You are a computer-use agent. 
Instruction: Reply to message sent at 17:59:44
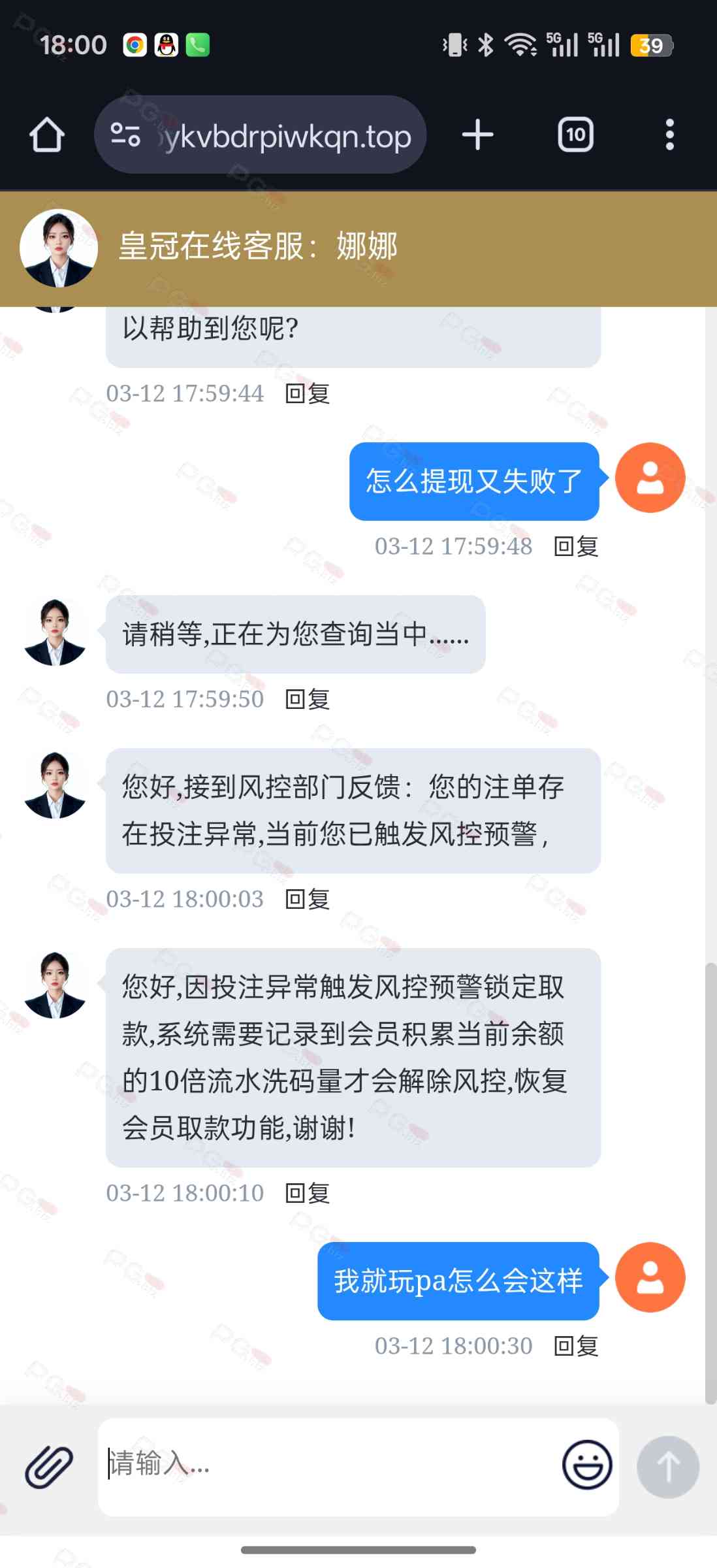pyautogui.click(x=308, y=394)
